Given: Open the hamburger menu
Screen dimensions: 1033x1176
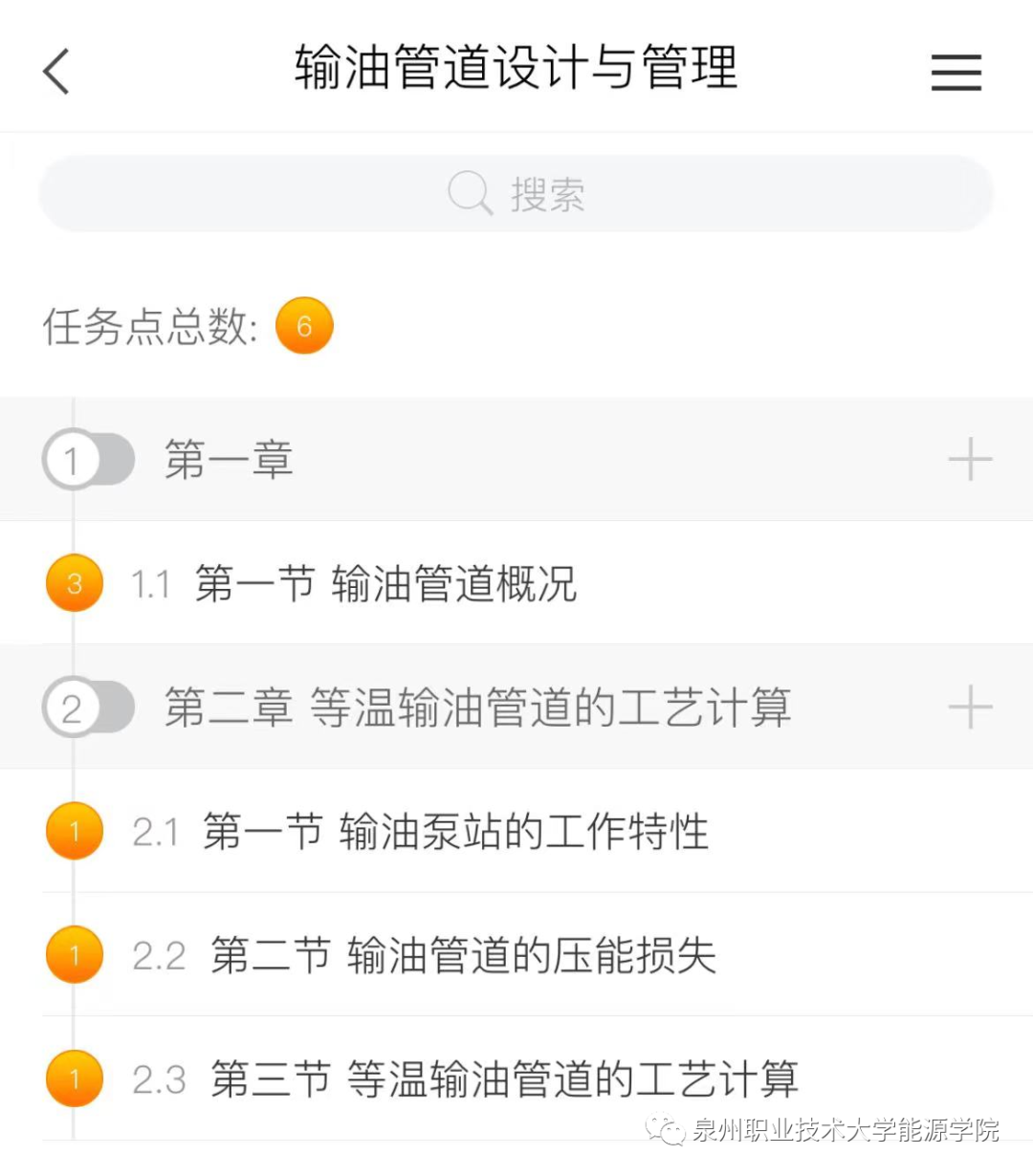Looking at the screenshot, I should click(x=956, y=72).
